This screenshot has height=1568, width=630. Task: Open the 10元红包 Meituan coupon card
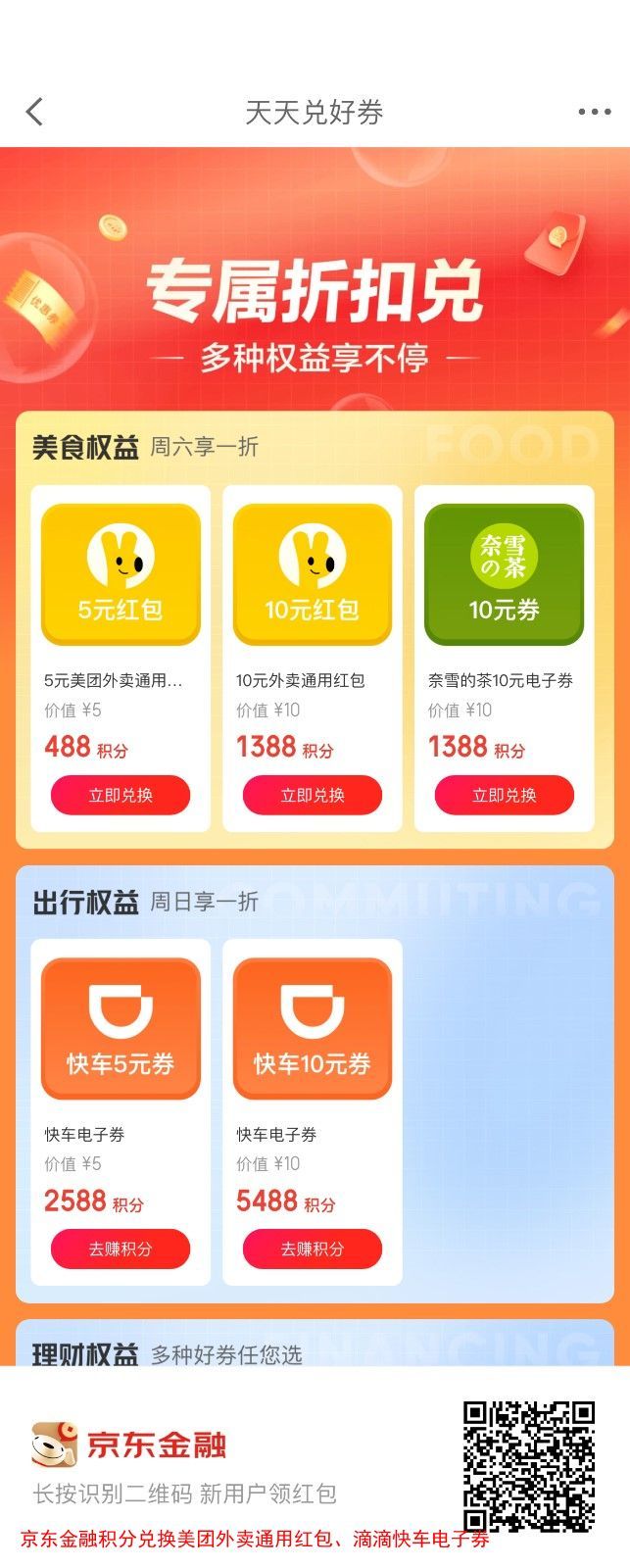[x=313, y=574]
